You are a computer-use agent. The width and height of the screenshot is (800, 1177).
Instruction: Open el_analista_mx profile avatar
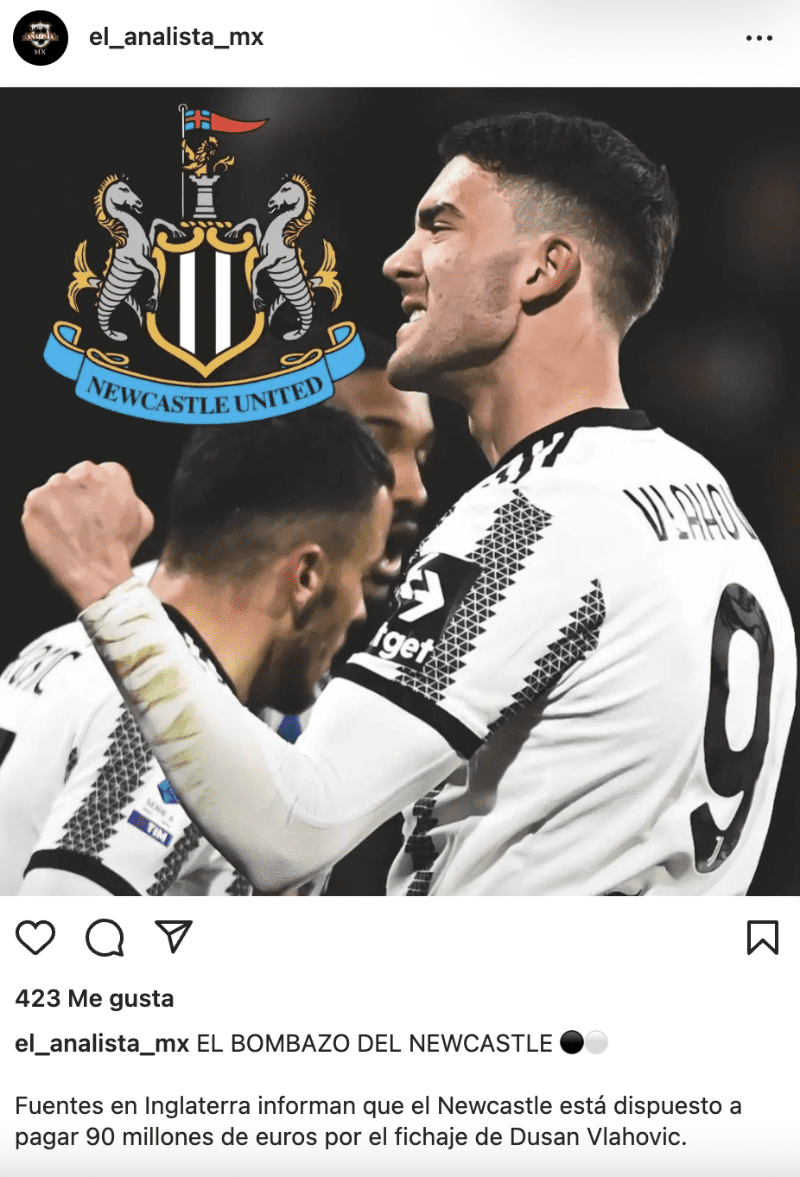(40, 38)
